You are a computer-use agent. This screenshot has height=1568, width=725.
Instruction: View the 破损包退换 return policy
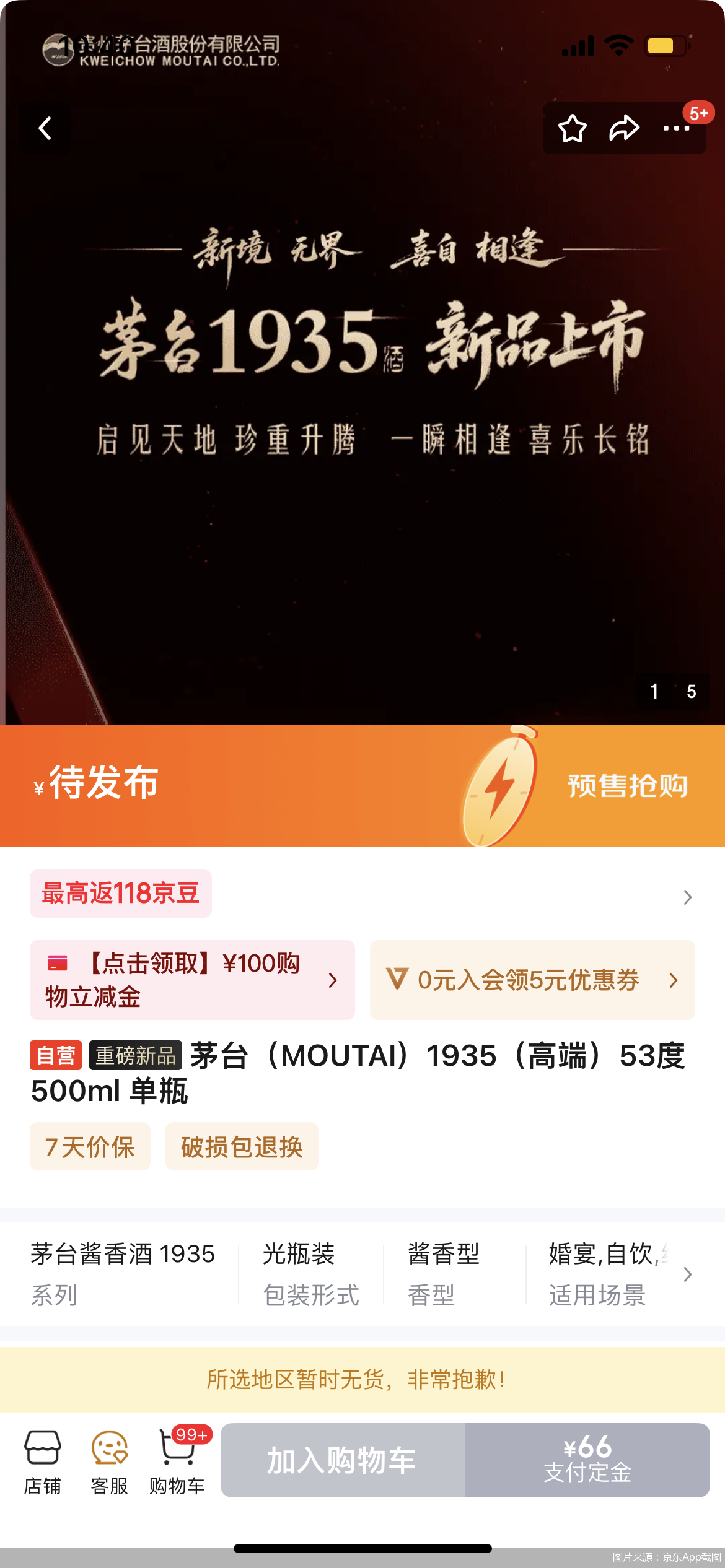pyautogui.click(x=242, y=1147)
